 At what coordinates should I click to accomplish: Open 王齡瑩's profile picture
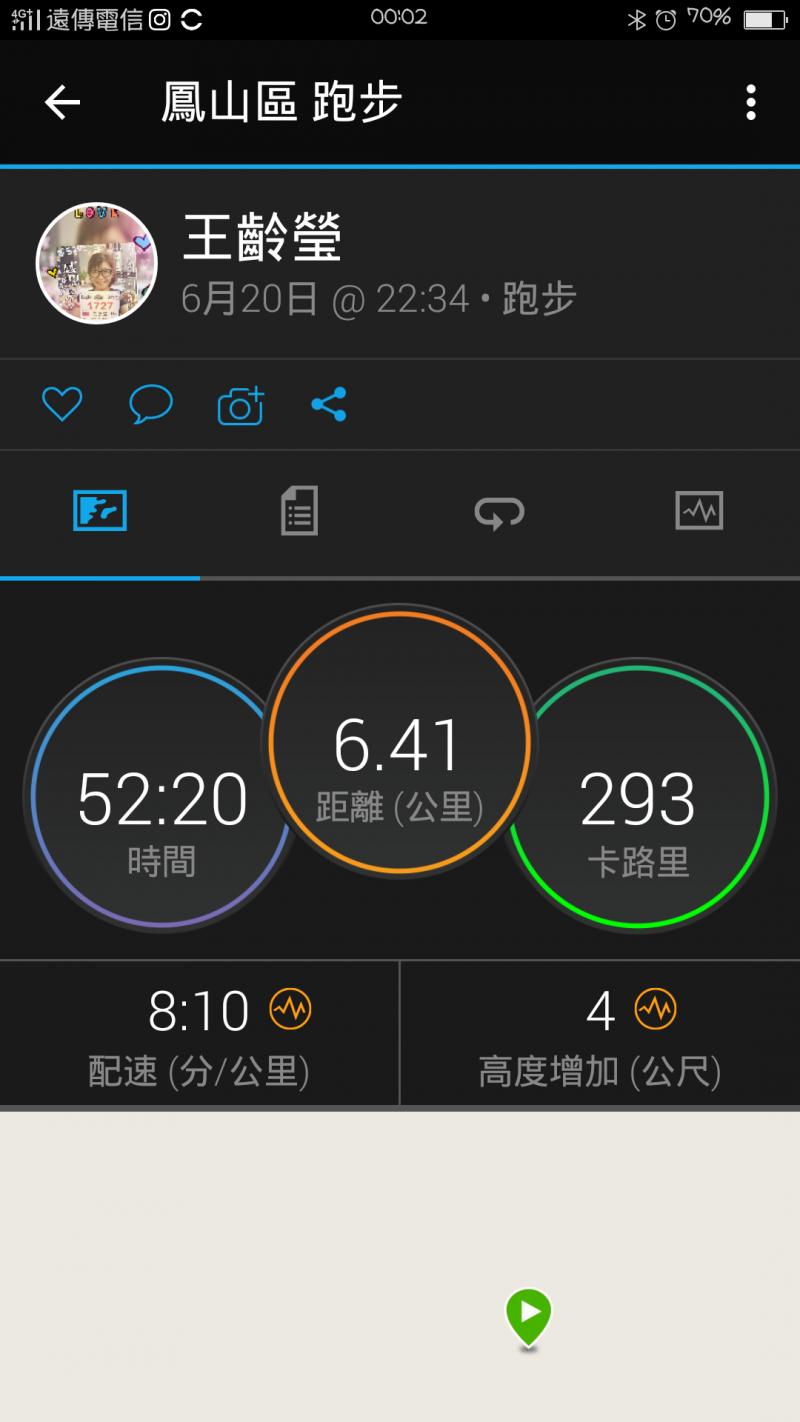tap(97, 263)
